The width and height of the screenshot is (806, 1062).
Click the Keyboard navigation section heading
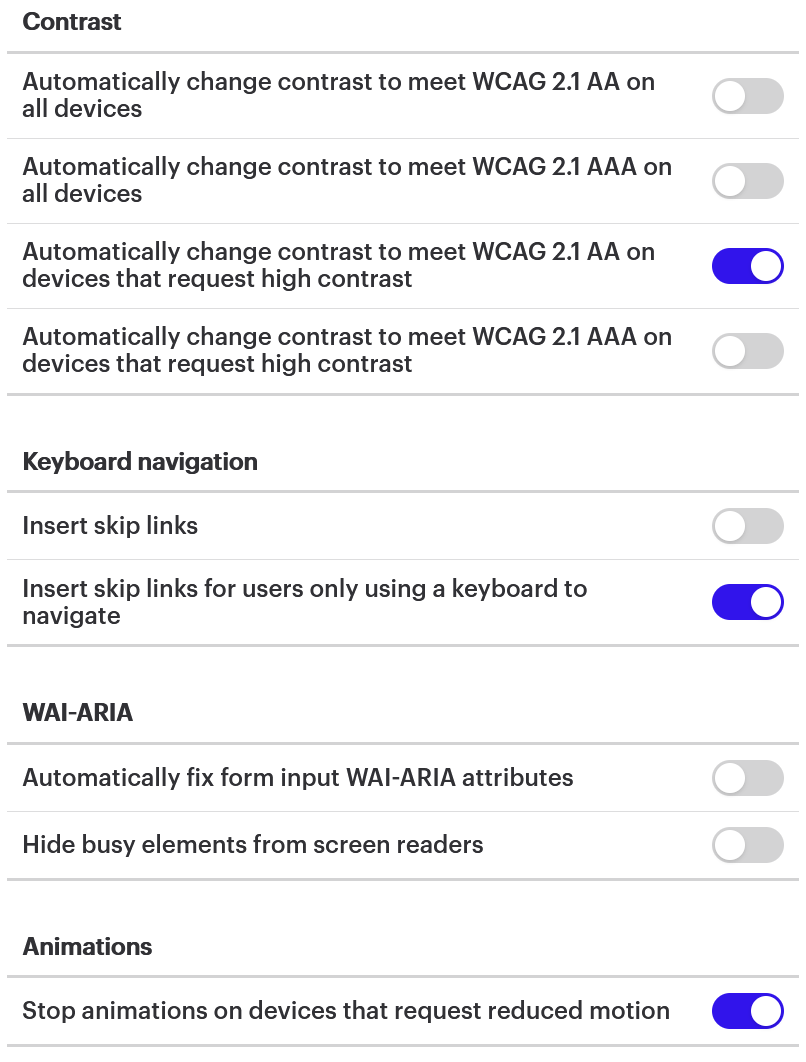pyautogui.click(x=140, y=462)
